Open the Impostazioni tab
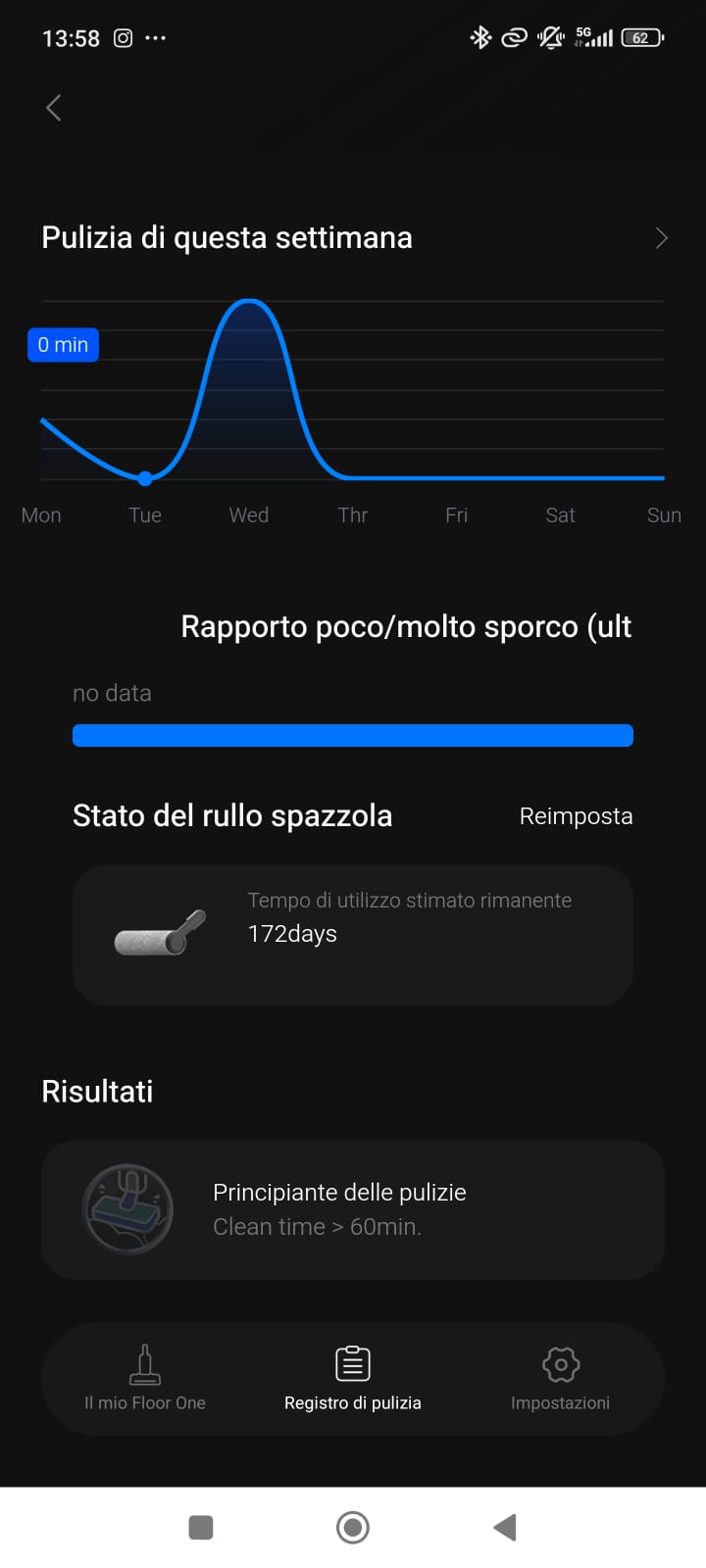This screenshot has height=1568, width=706. 560,1379
